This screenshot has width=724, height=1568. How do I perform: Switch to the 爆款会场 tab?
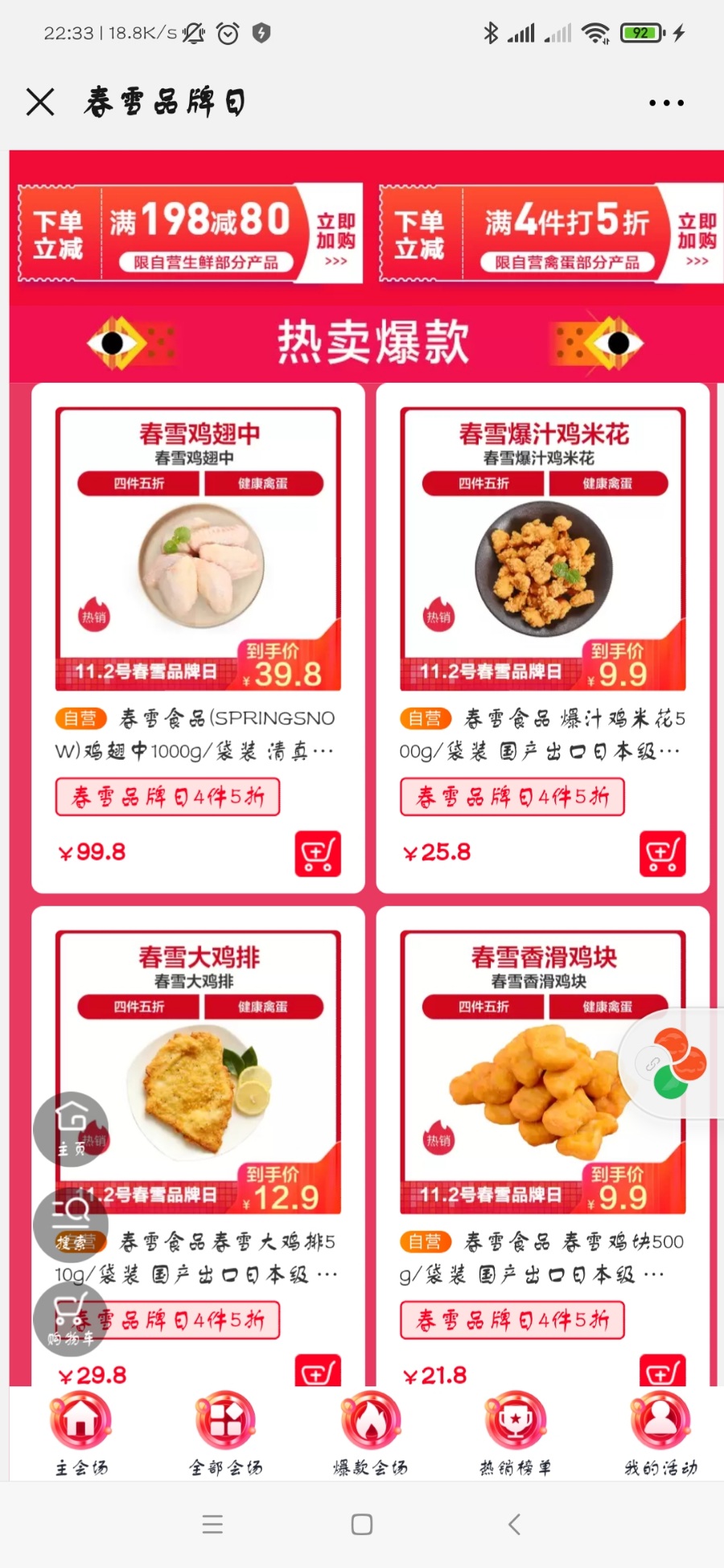371,1433
